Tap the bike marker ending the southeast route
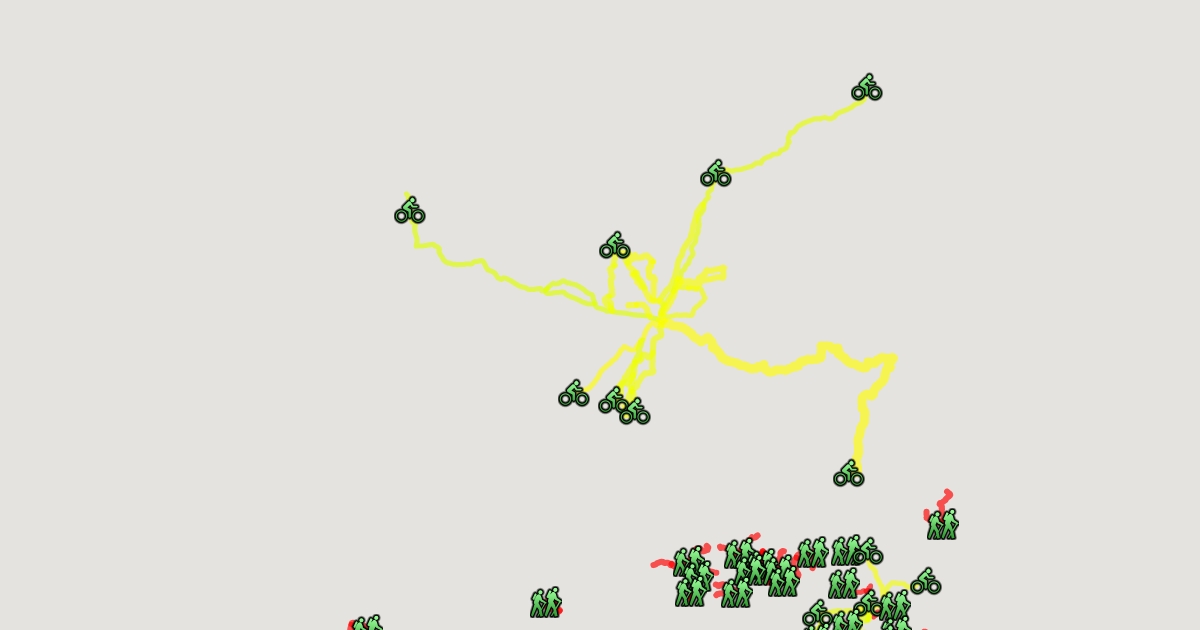The image size is (1200, 630). tap(848, 474)
